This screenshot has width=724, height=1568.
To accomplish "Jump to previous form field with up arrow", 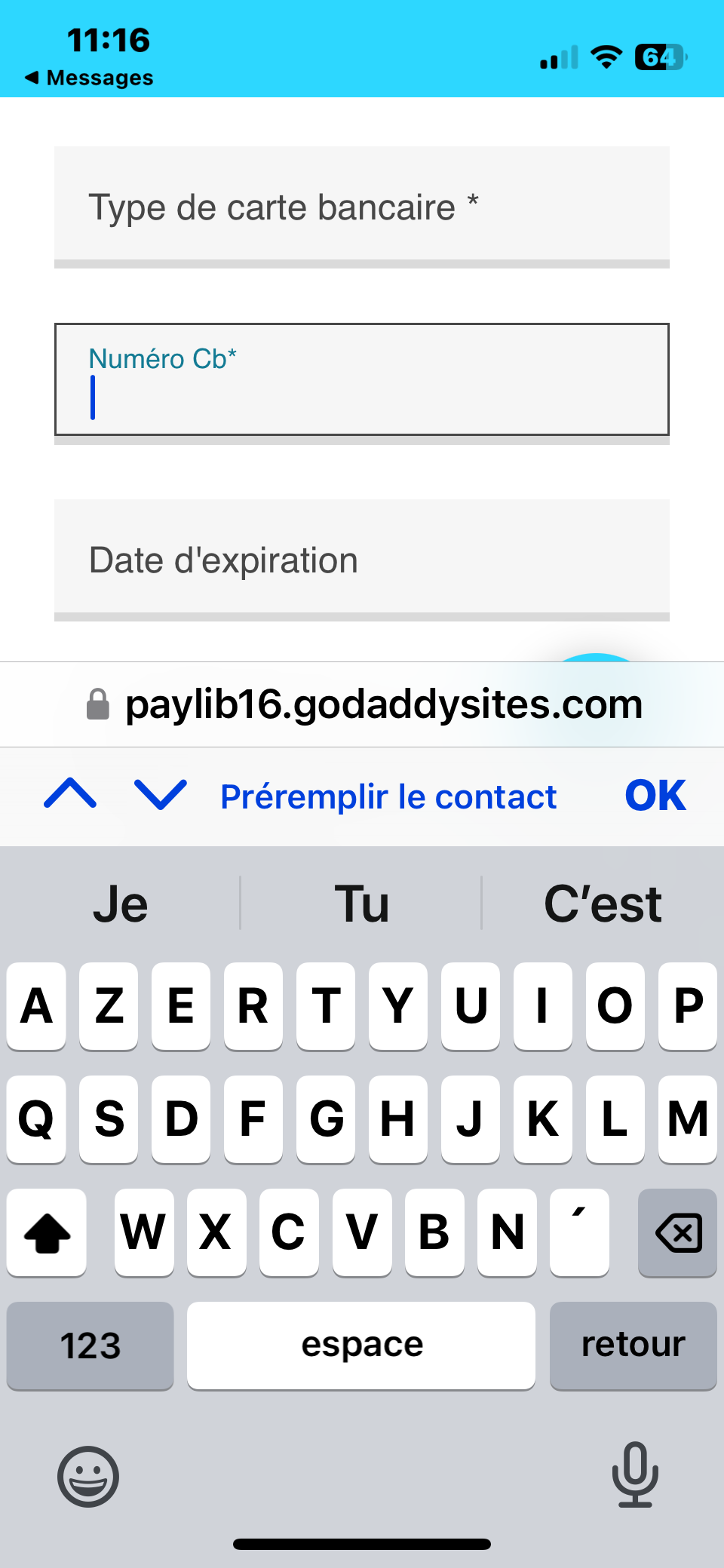I will (x=70, y=794).
